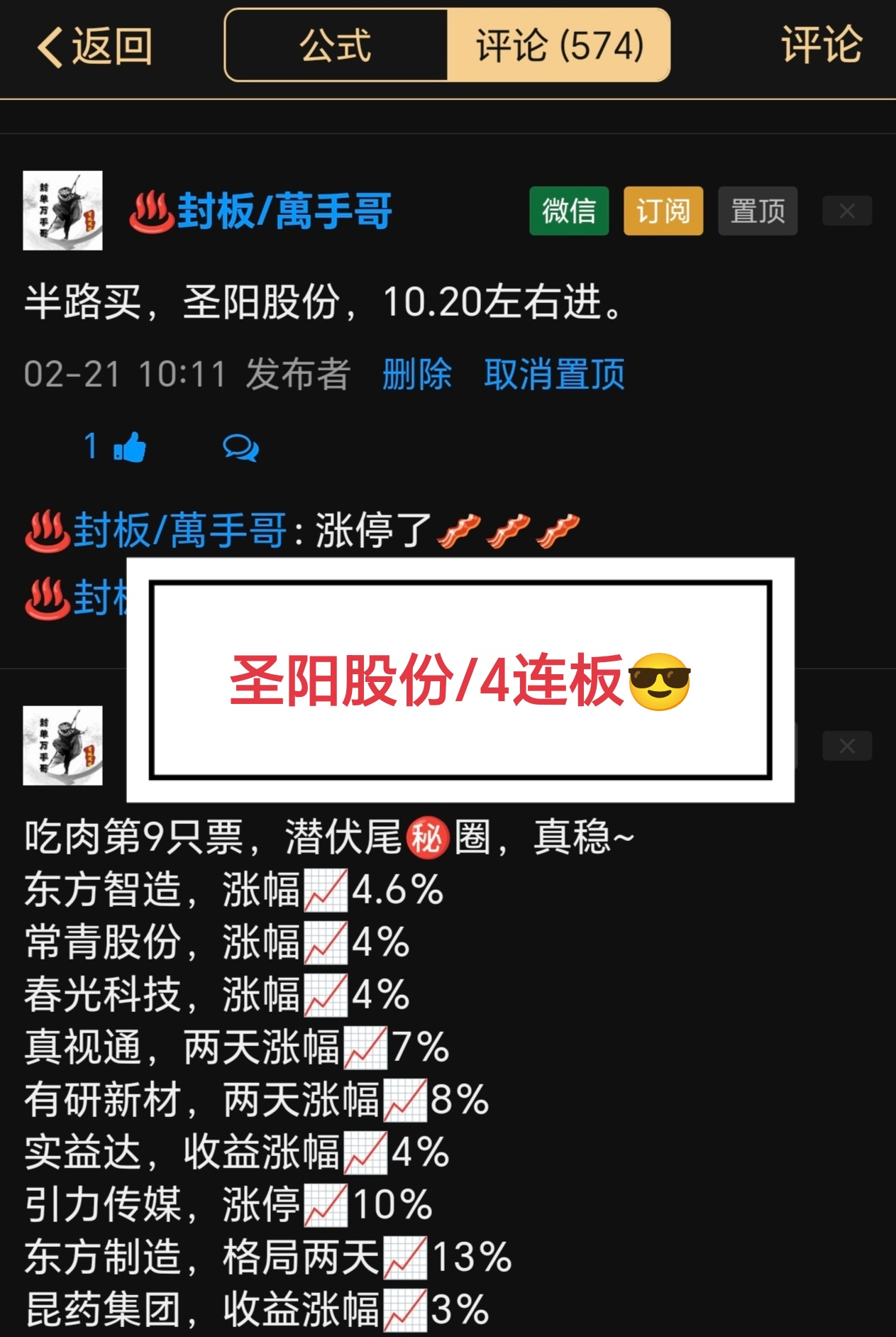Tap the green 微信 button
The image size is (896, 1337).
tap(568, 211)
